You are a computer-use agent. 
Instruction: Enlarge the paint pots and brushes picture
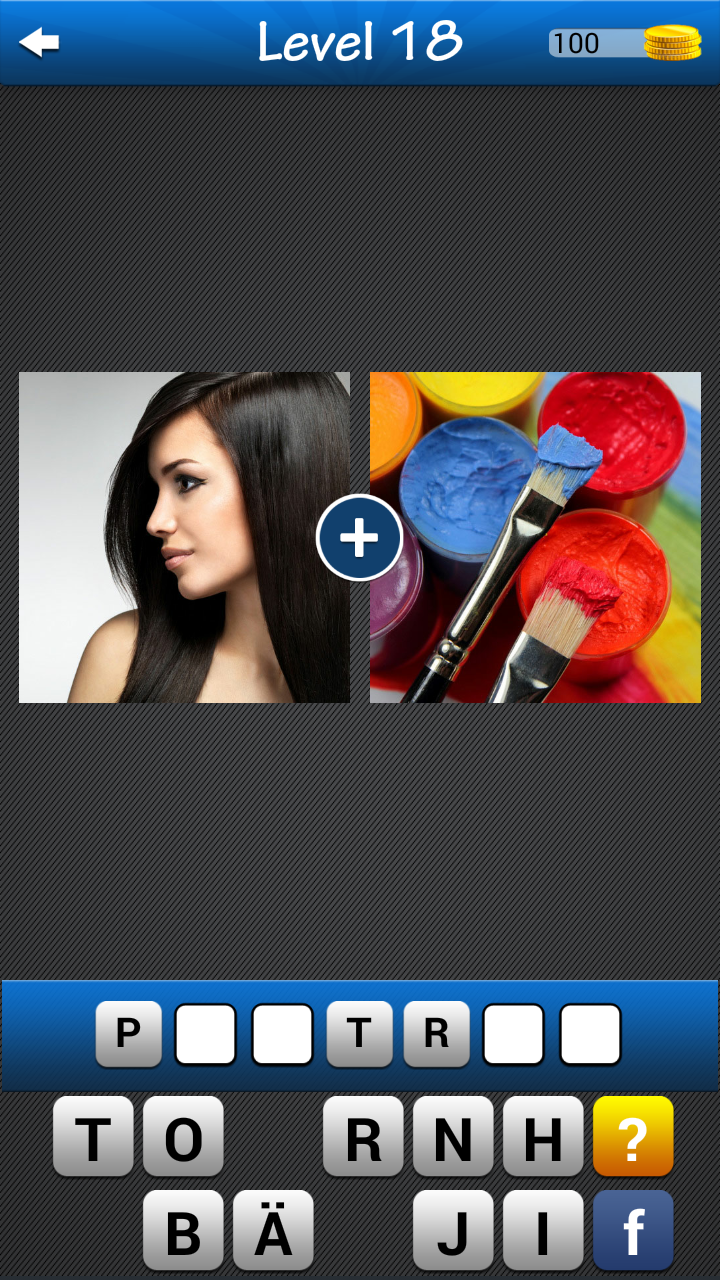pos(536,537)
